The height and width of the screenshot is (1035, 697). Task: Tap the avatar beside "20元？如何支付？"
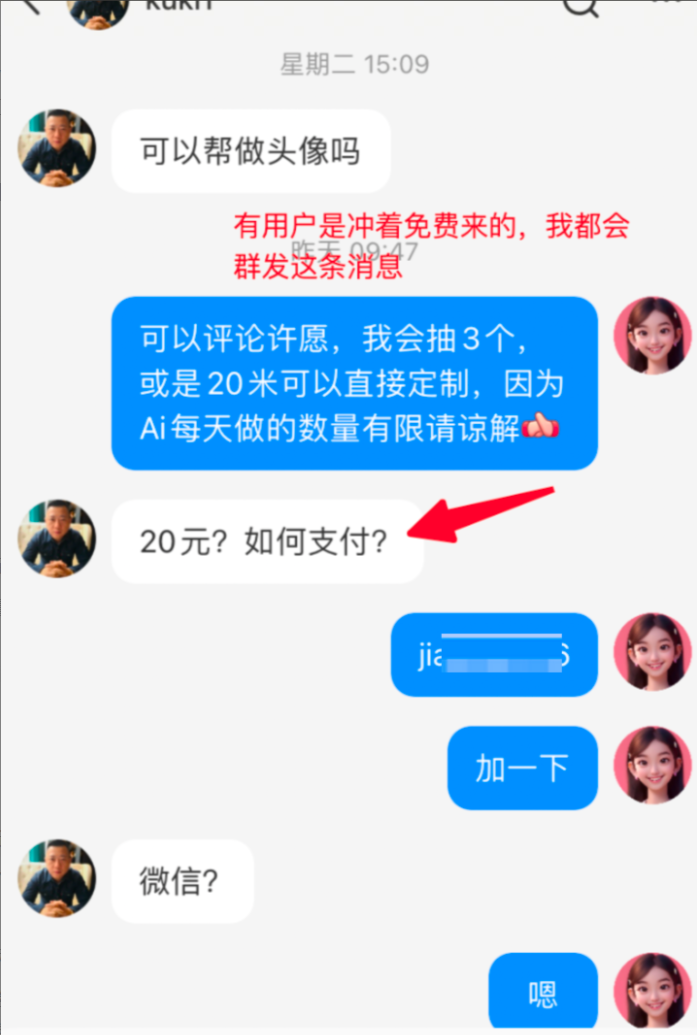tap(57, 538)
